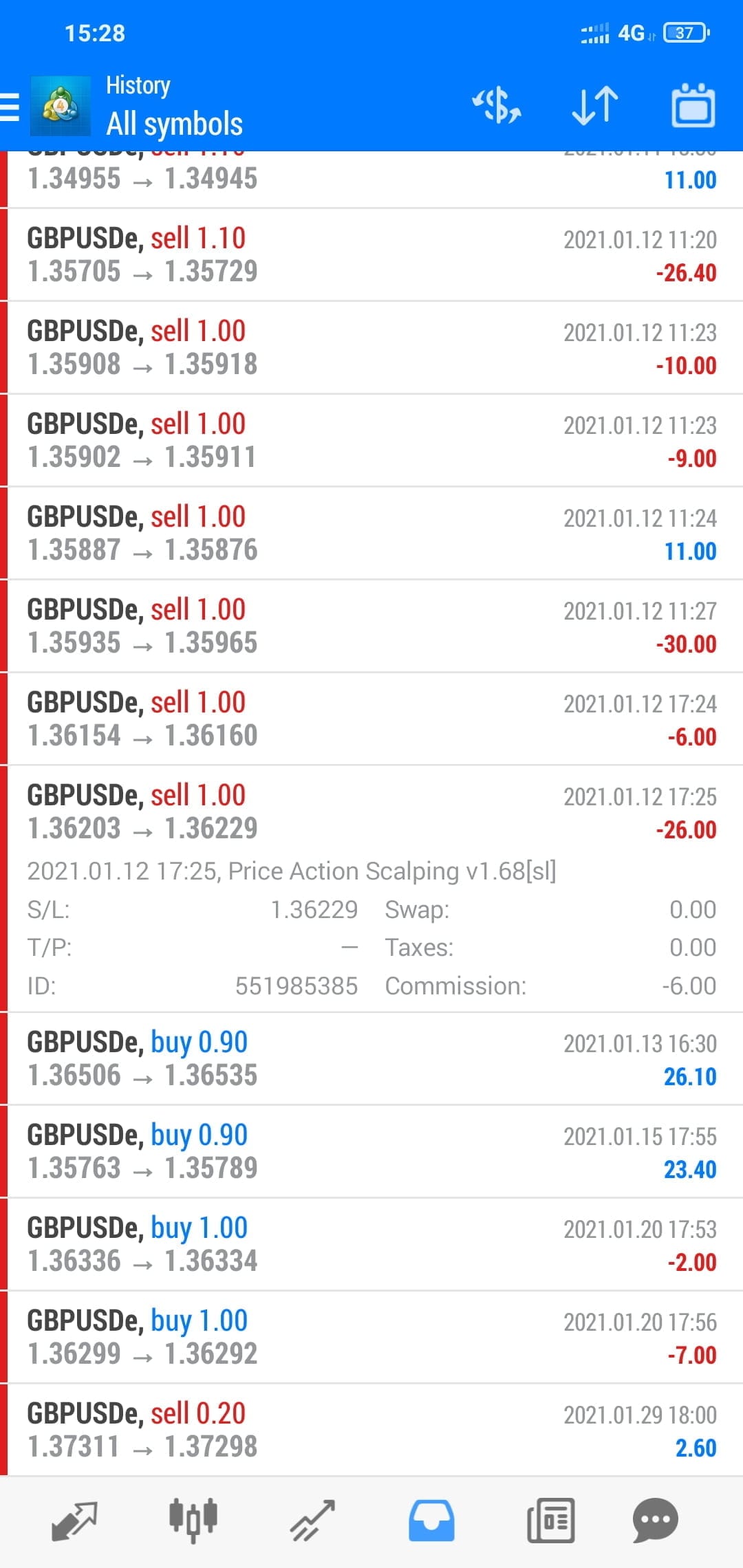Screen dimensions: 743x1568
Task: Switch to the Chart tab
Action: (x=193, y=1520)
